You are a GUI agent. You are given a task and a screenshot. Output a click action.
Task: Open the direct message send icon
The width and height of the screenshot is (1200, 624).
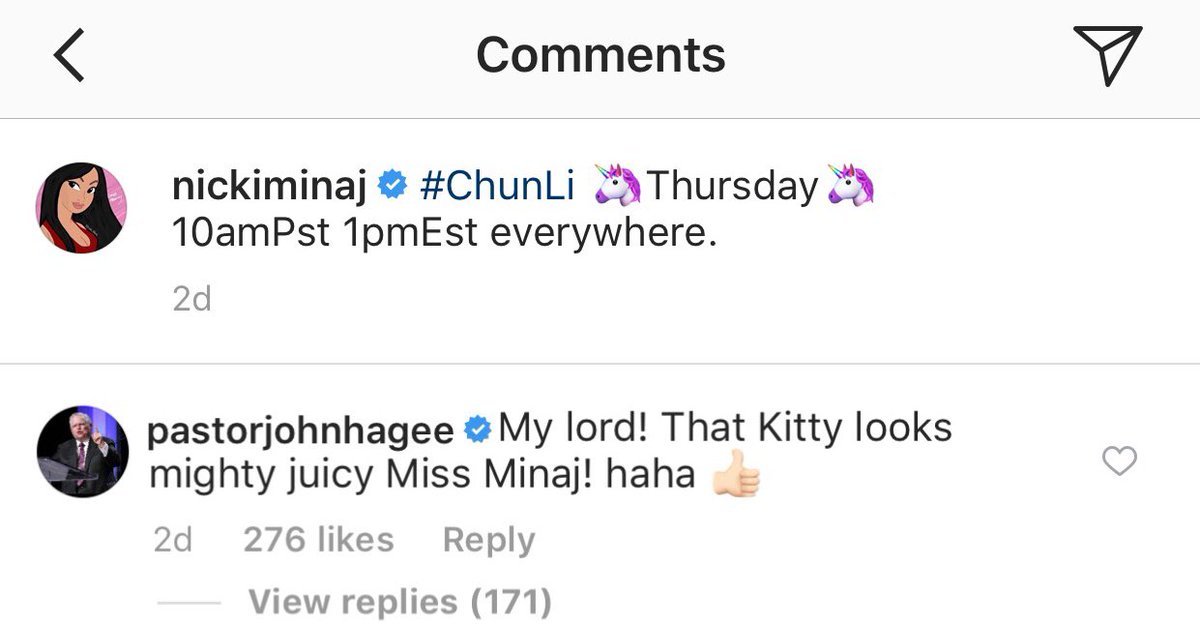[1107, 55]
